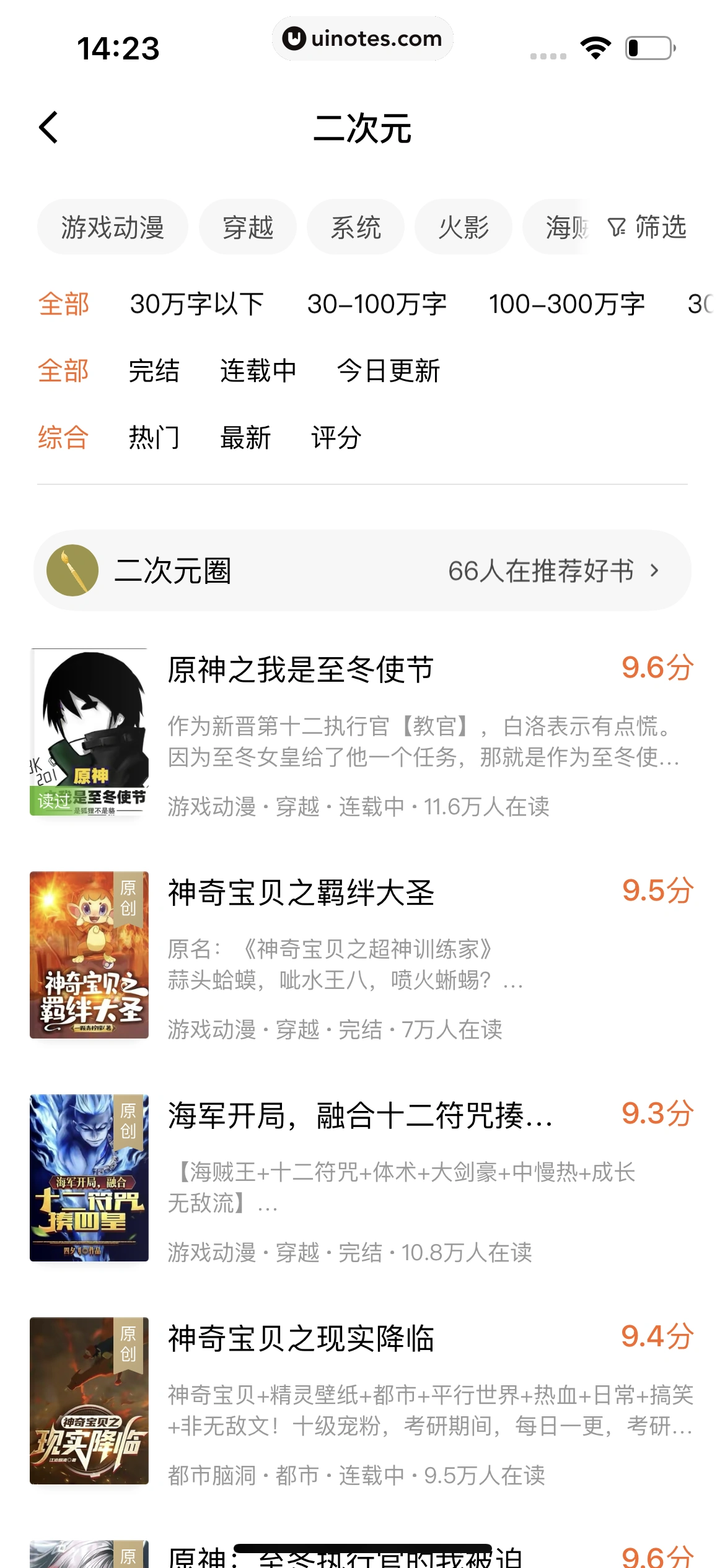Open 海军开局，融合十二符咒 book entry
Screen dimensions: 725x1568
[359, 1116]
